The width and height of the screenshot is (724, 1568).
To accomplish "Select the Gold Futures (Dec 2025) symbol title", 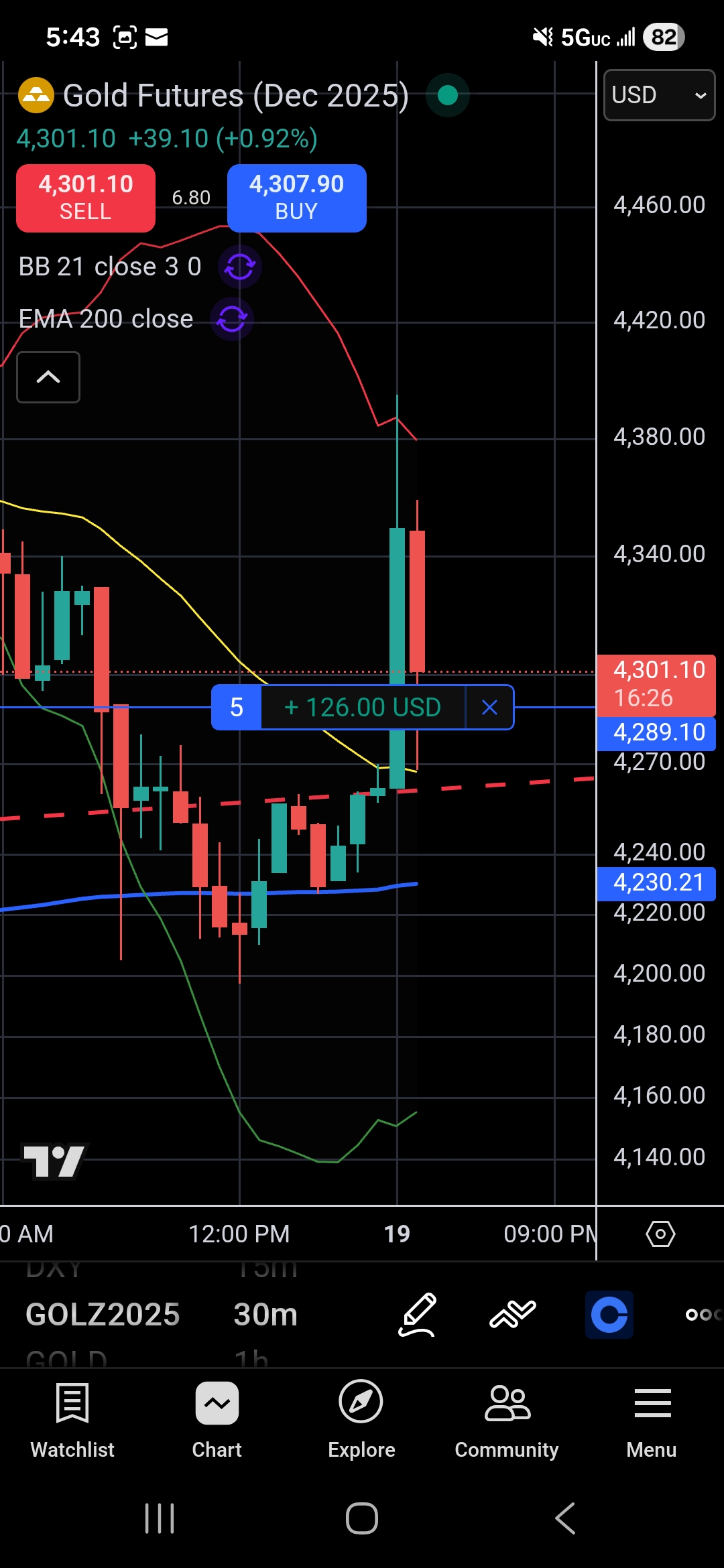I will [x=235, y=96].
